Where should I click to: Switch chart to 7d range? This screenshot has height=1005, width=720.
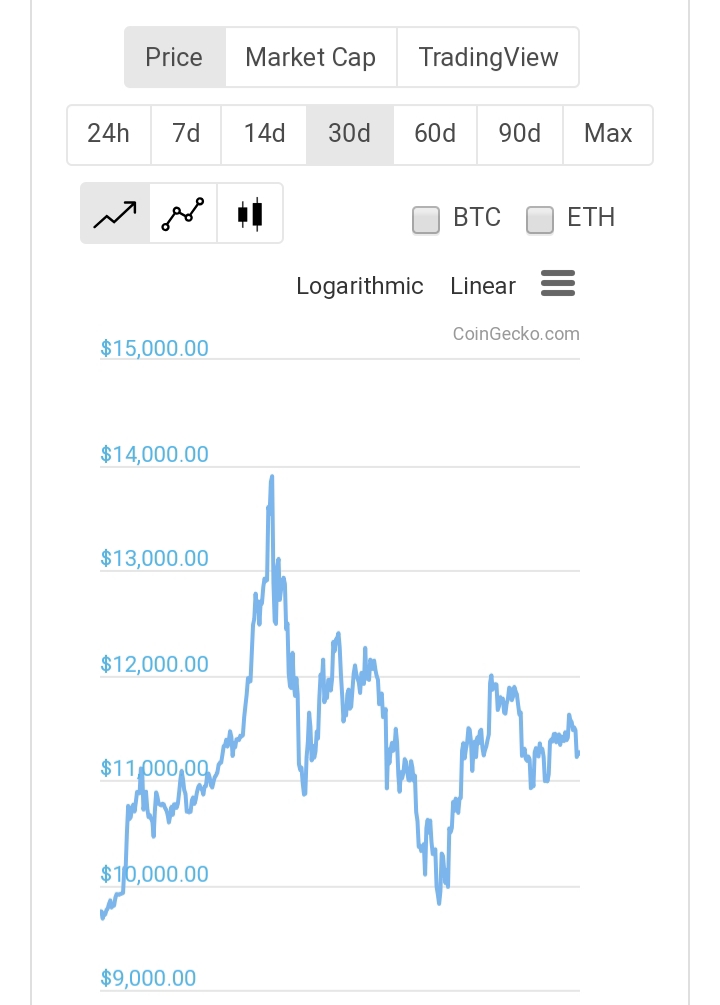(186, 134)
